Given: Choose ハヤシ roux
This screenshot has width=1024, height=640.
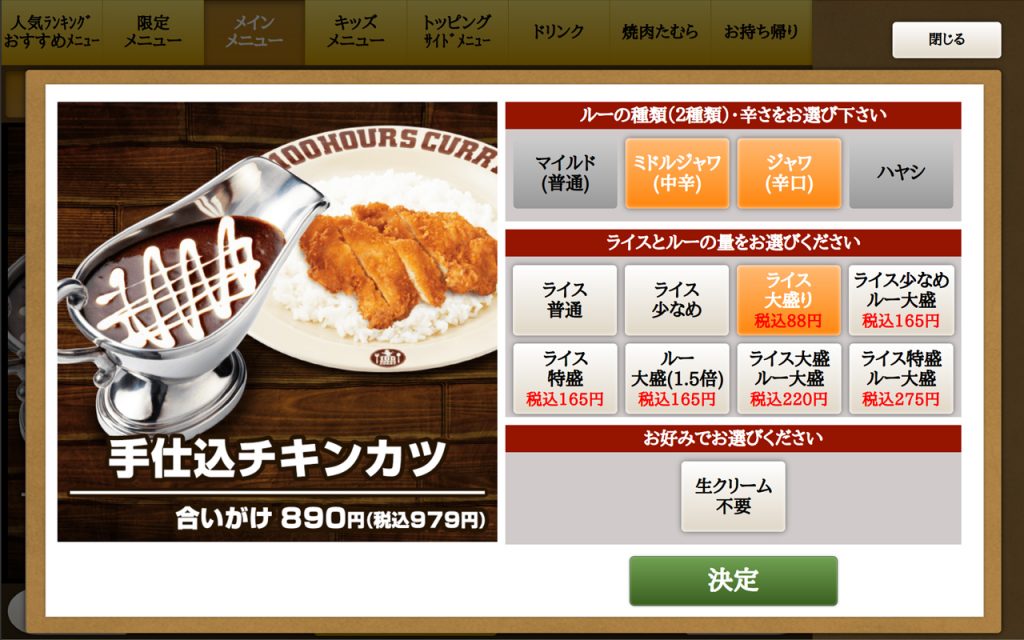Looking at the screenshot, I should pyautogui.click(x=901, y=173).
